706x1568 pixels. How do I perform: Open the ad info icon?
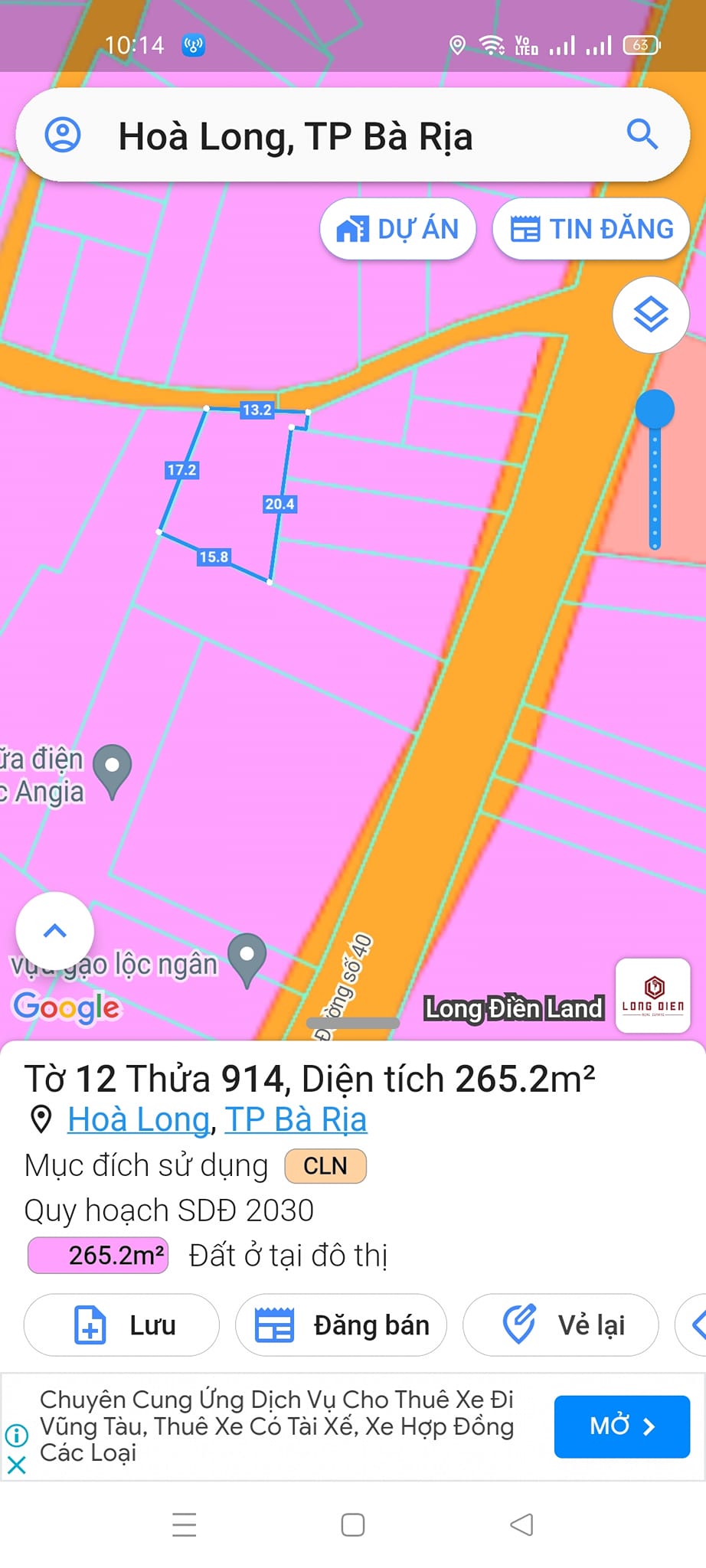[16, 1435]
